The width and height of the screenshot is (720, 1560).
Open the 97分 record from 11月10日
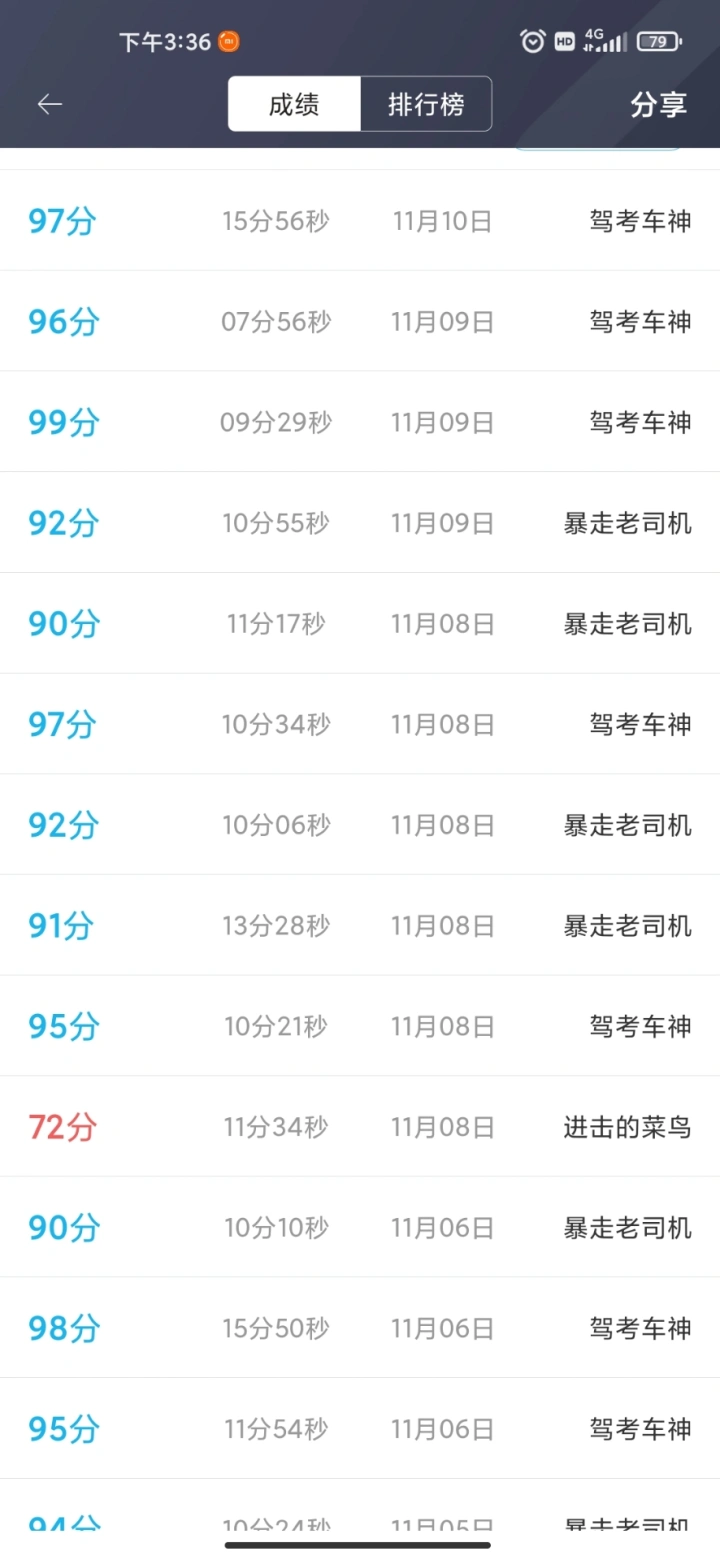point(360,220)
